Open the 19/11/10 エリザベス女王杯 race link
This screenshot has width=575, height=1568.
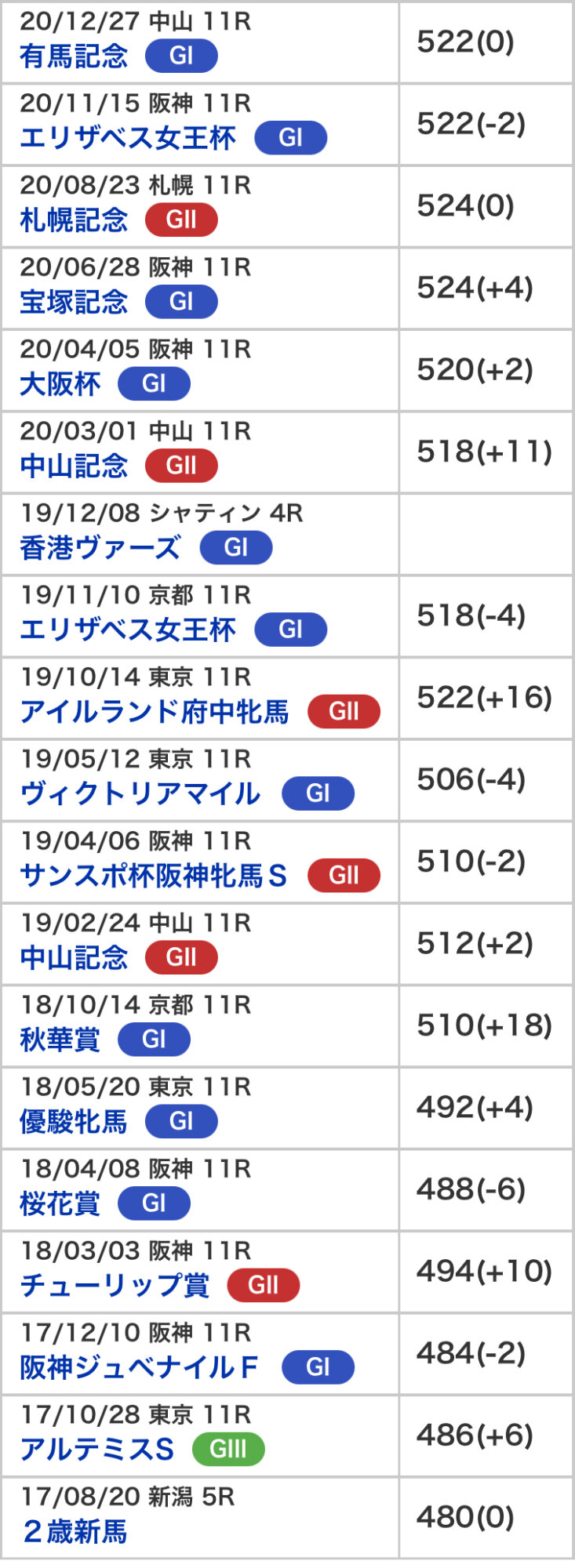coord(128,630)
